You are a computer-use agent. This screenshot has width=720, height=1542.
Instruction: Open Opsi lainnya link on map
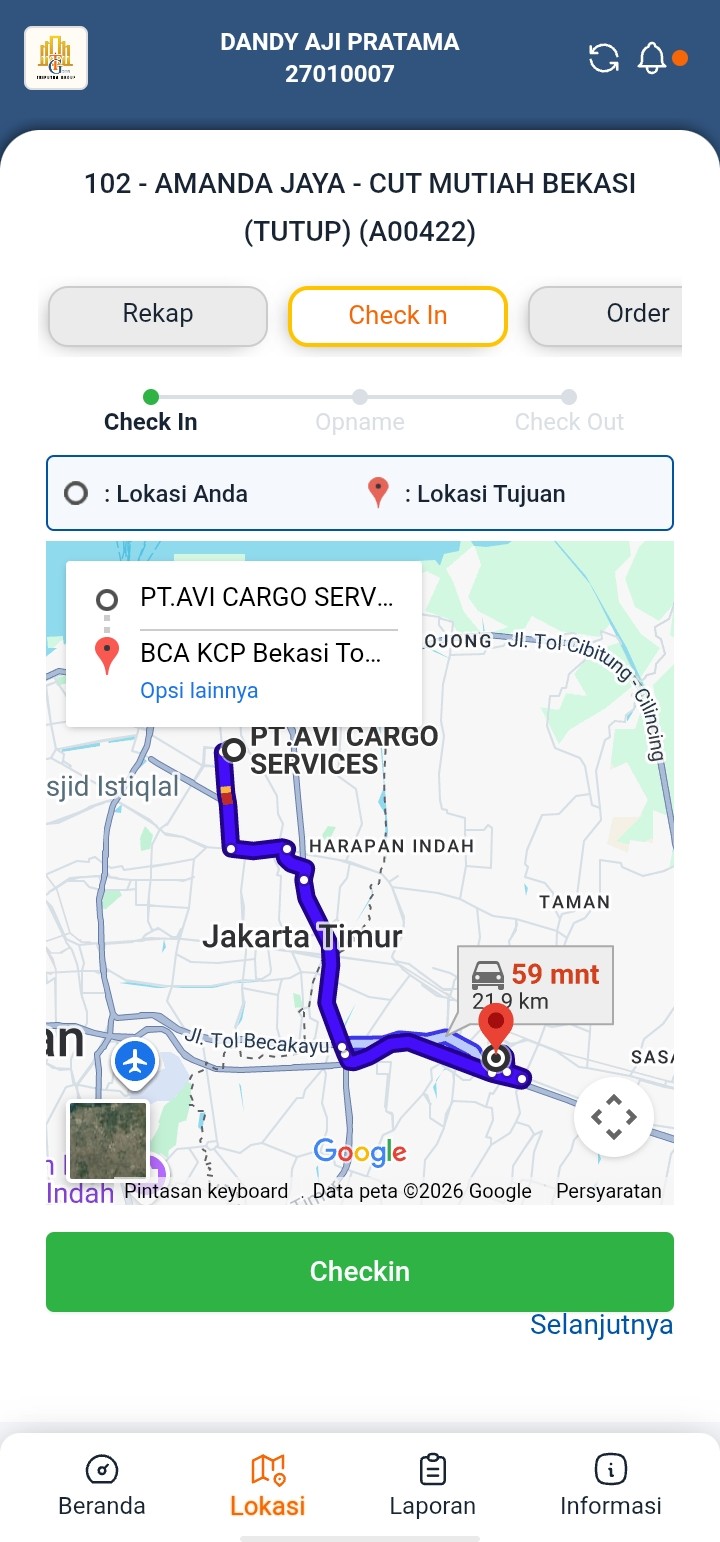click(x=199, y=691)
